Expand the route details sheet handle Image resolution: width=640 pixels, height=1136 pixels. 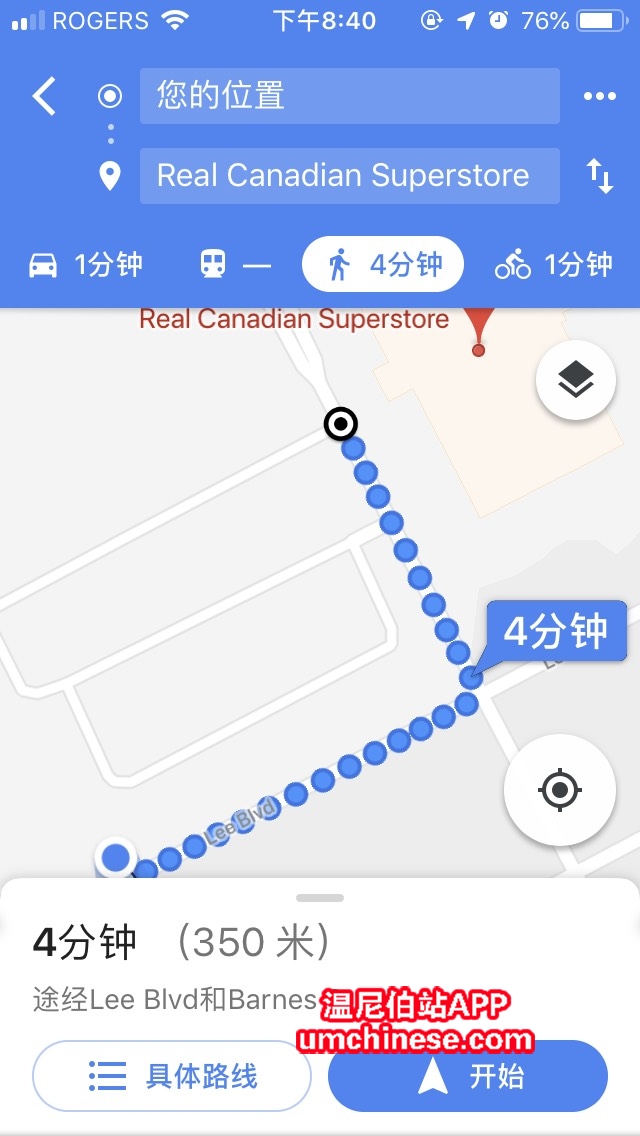[x=320, y=898]
